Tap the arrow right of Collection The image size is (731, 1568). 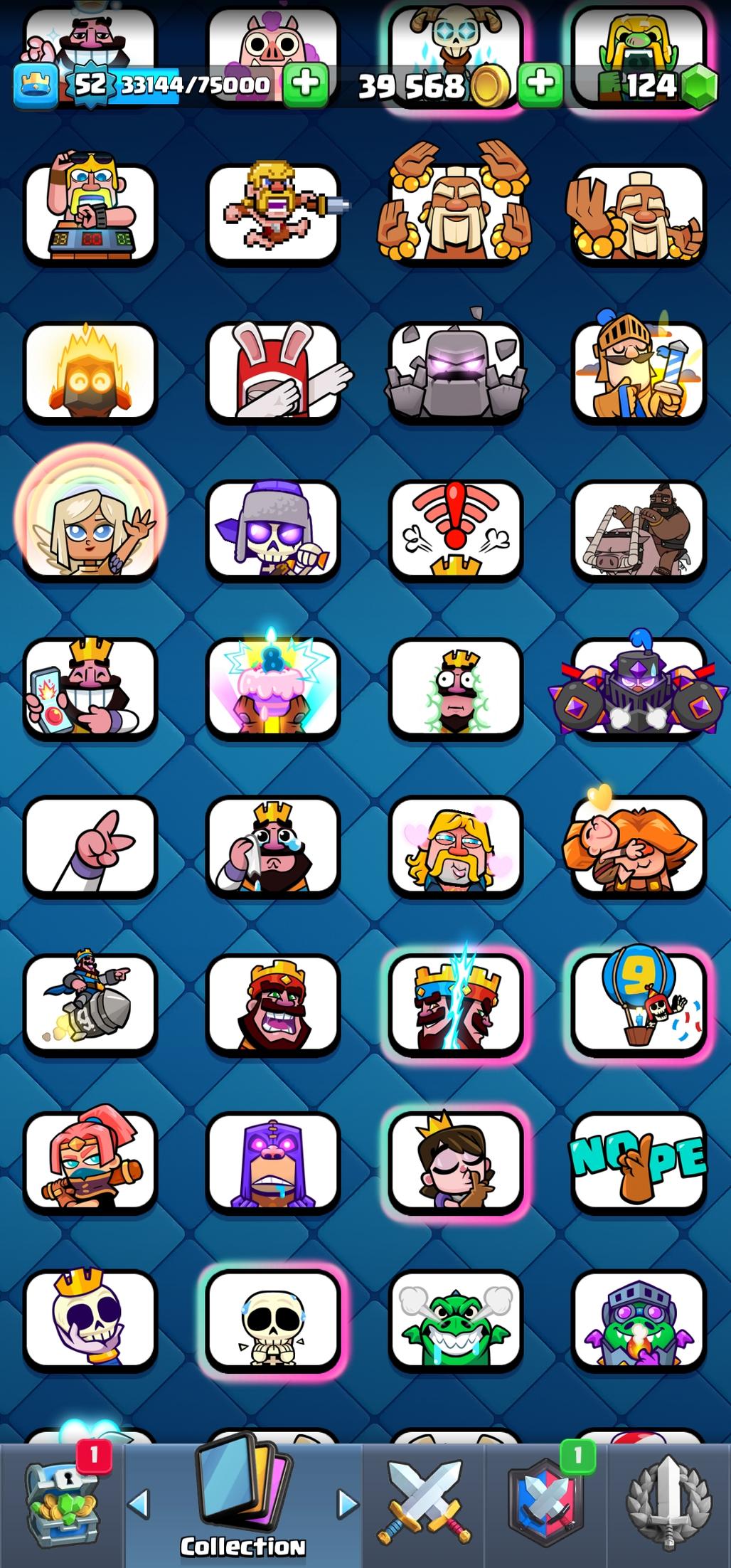tap(347, 1503)
